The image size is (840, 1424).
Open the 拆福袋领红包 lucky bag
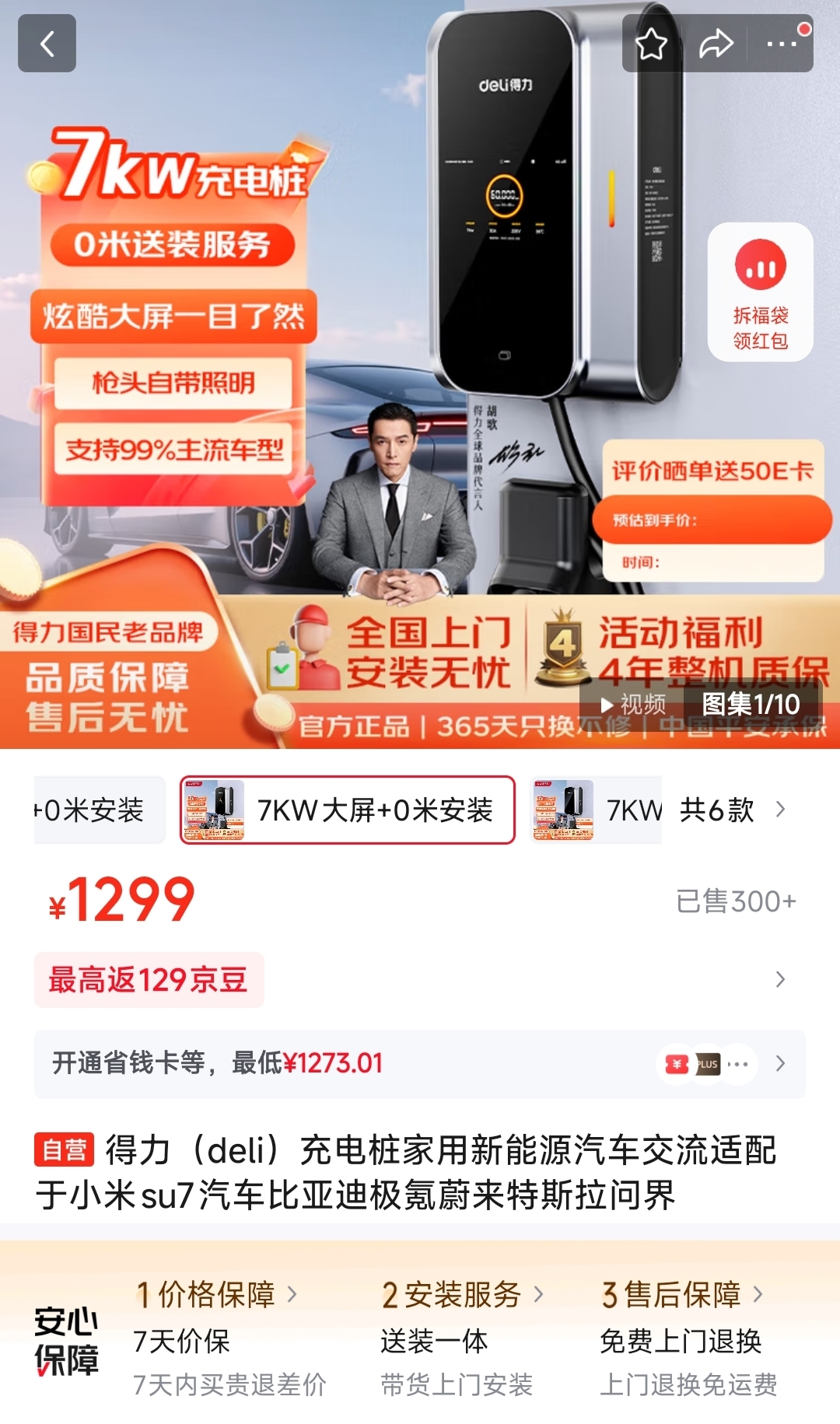(760, 292)
